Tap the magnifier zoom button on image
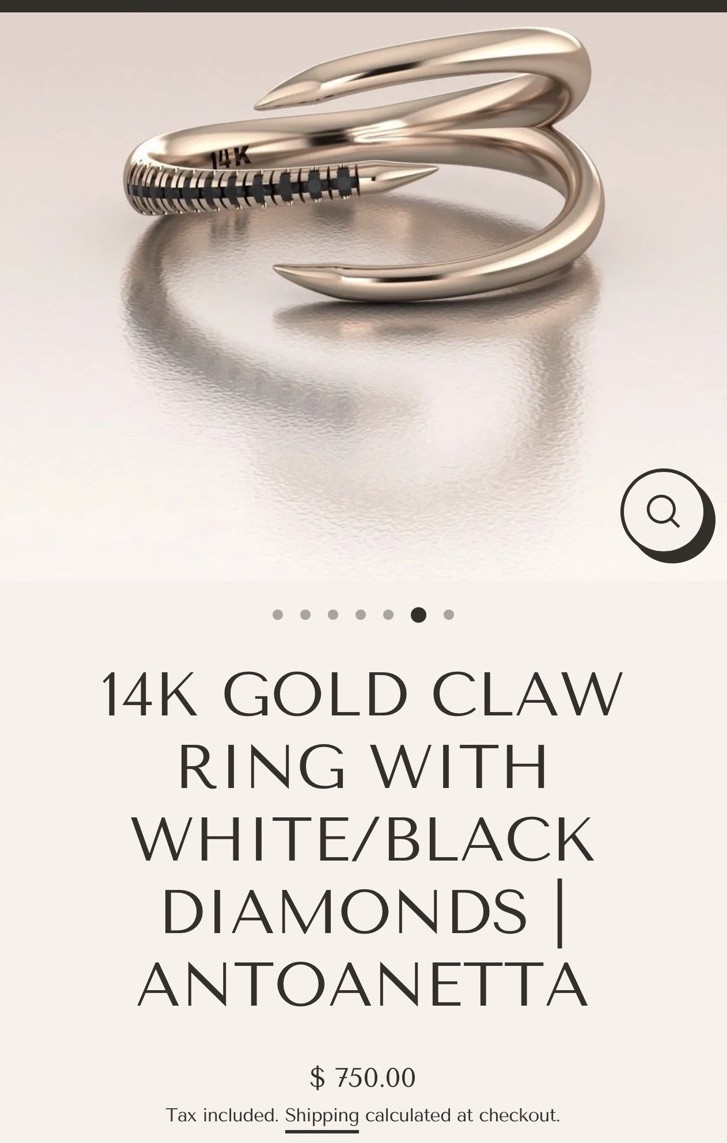The image size is (727, 1143). 662,511
